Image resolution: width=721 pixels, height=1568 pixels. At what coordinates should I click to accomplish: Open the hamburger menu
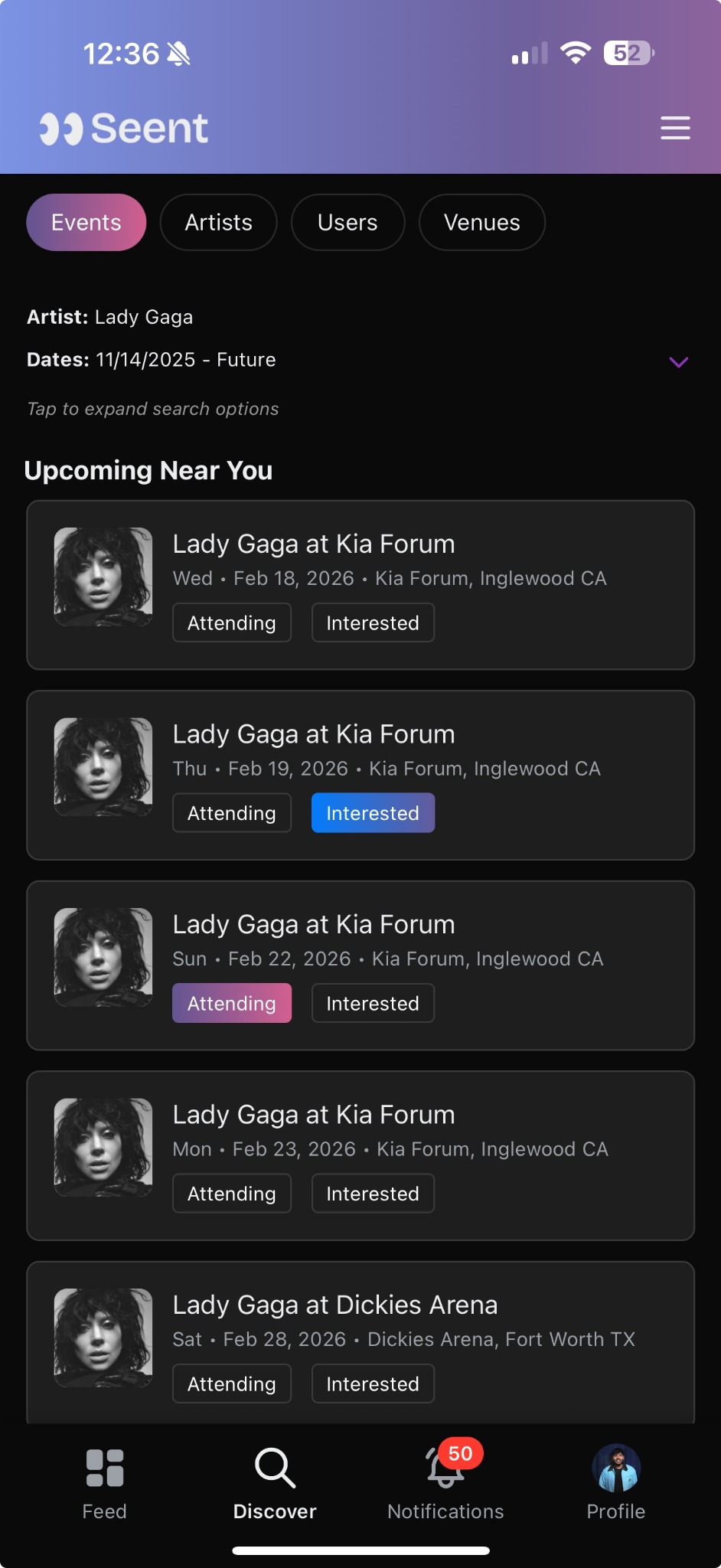click(x=674, y=128)
